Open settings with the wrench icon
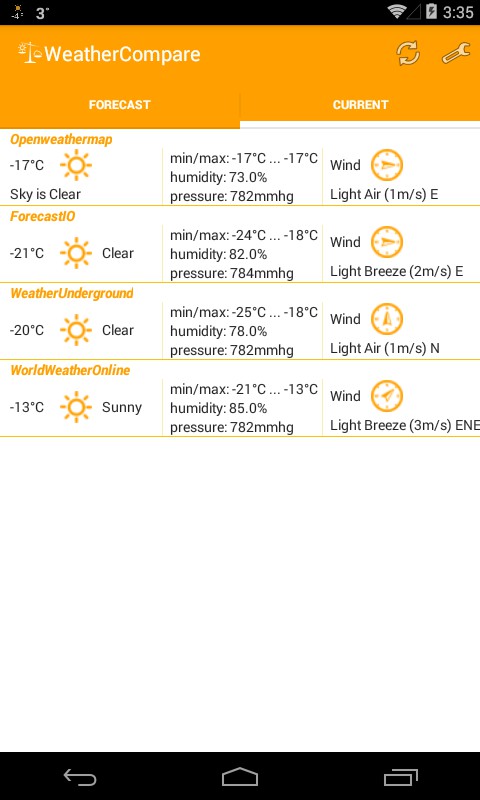Viewport: 480px width, 800px height. point(456,54)
